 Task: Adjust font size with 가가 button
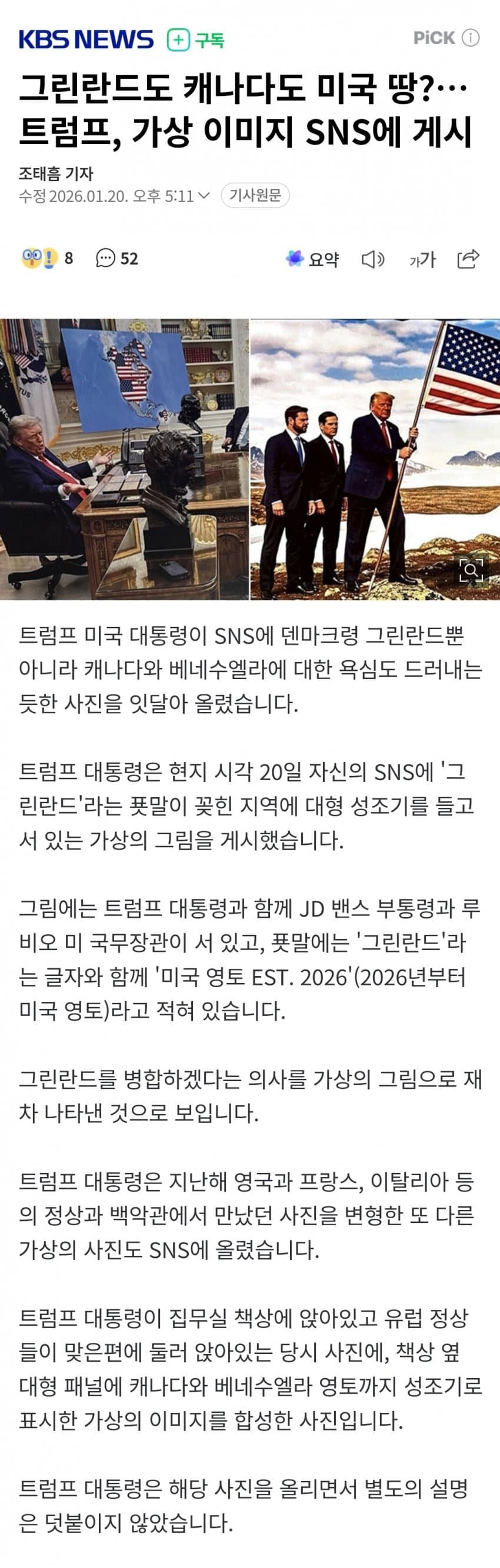[421, 260]
